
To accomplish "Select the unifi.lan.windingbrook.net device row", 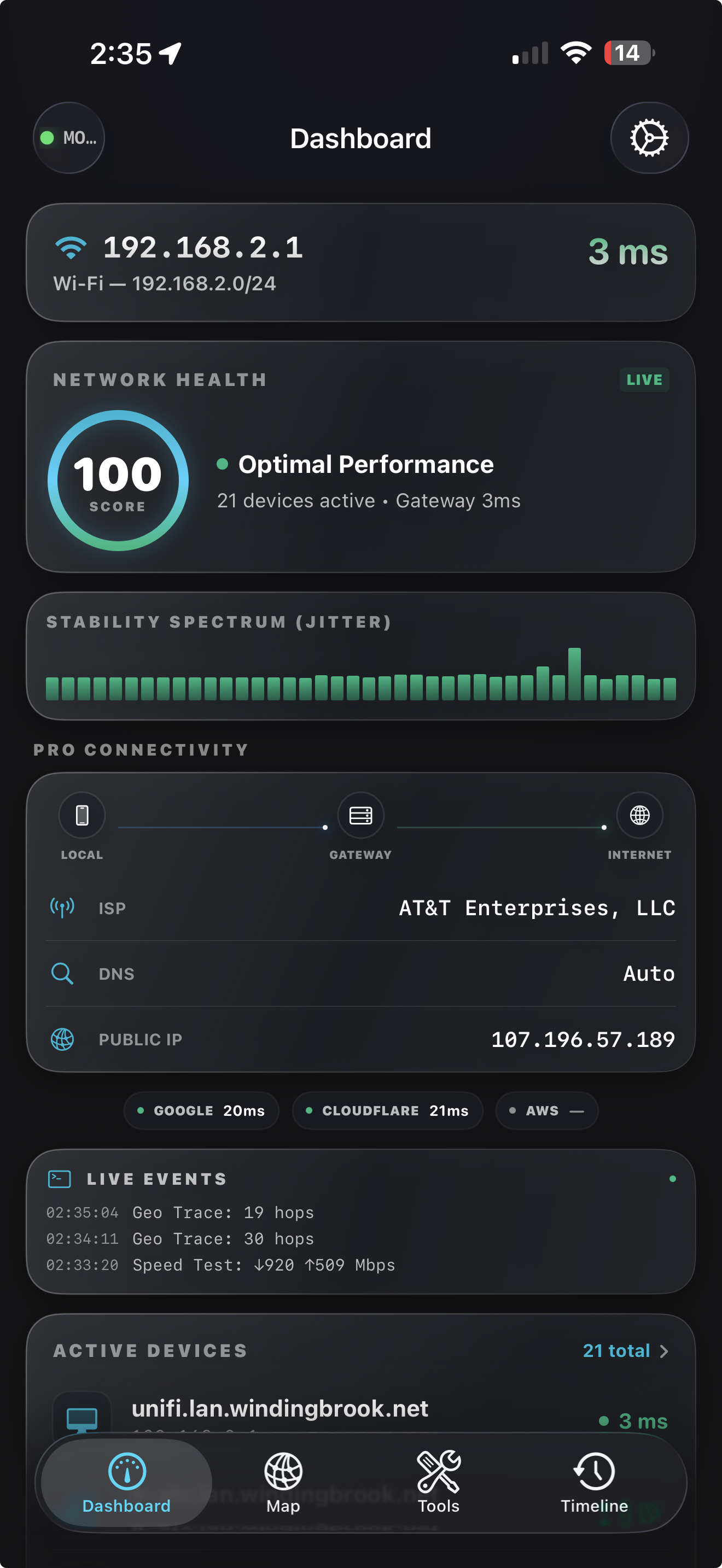I will (280, 1408).
